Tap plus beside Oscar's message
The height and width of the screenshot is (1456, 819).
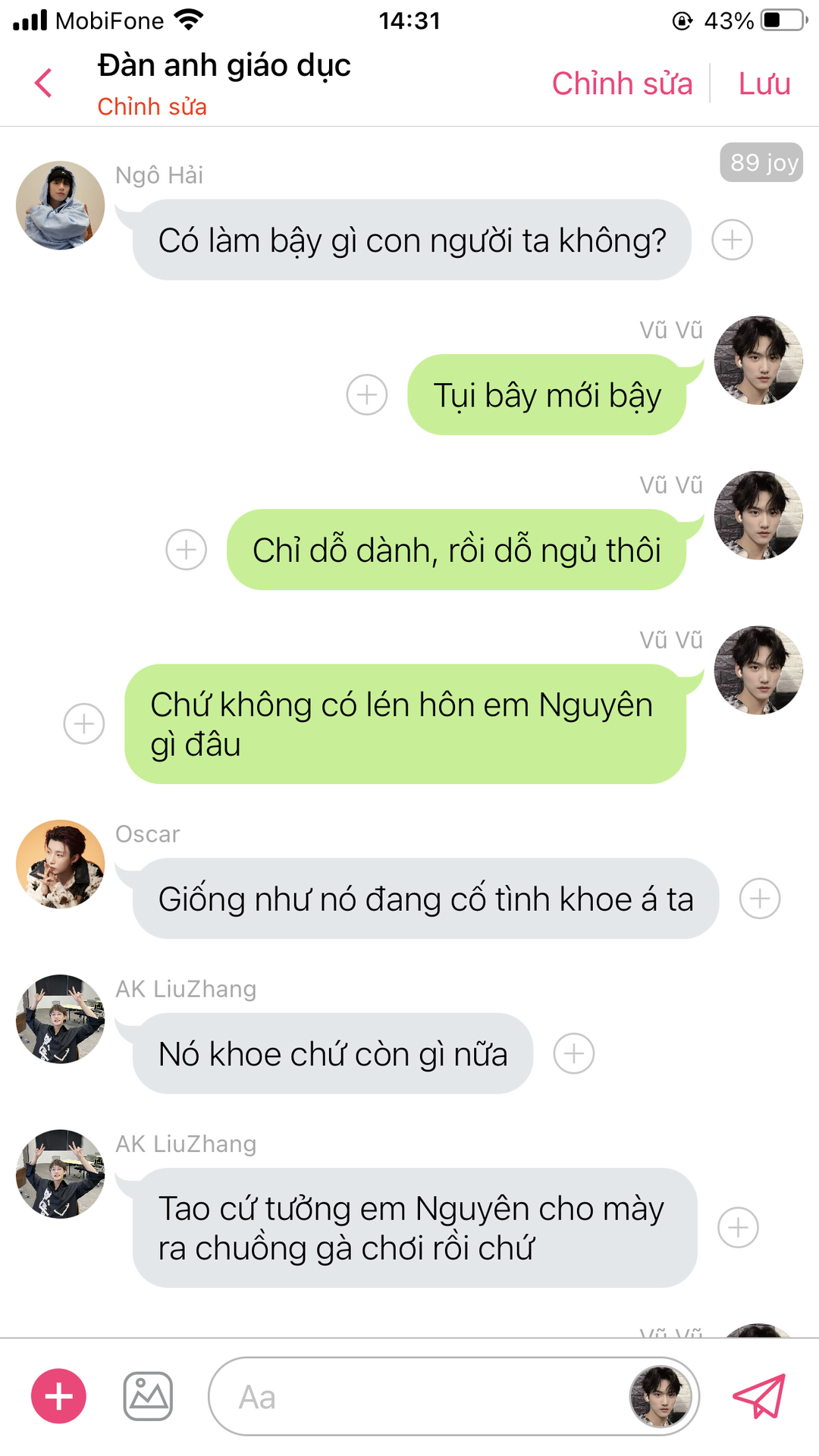(x=760, y=899)
